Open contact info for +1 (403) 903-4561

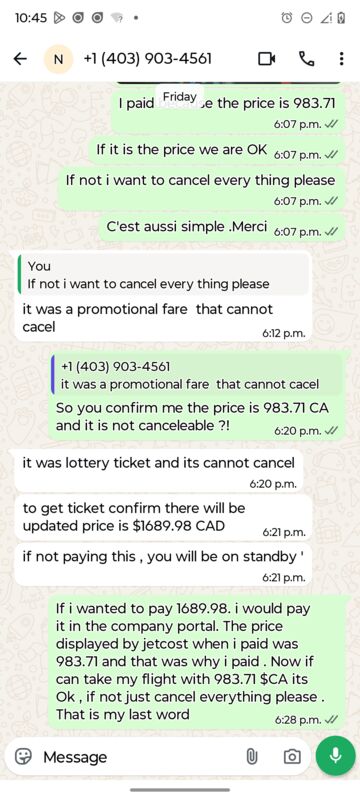coord(147,59)
